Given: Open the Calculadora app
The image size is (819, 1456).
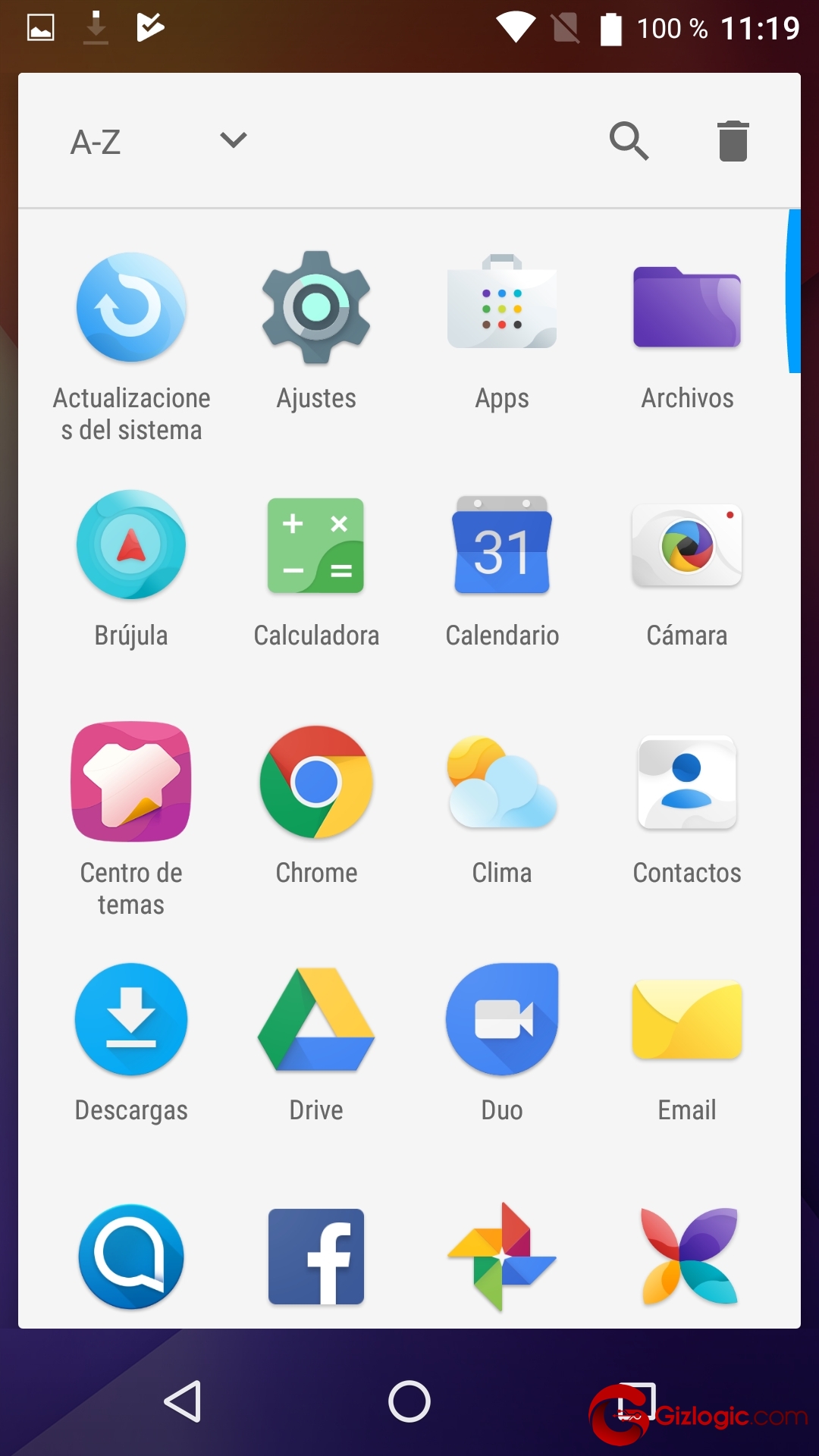Looking at the screenshot, I should 316,544.
